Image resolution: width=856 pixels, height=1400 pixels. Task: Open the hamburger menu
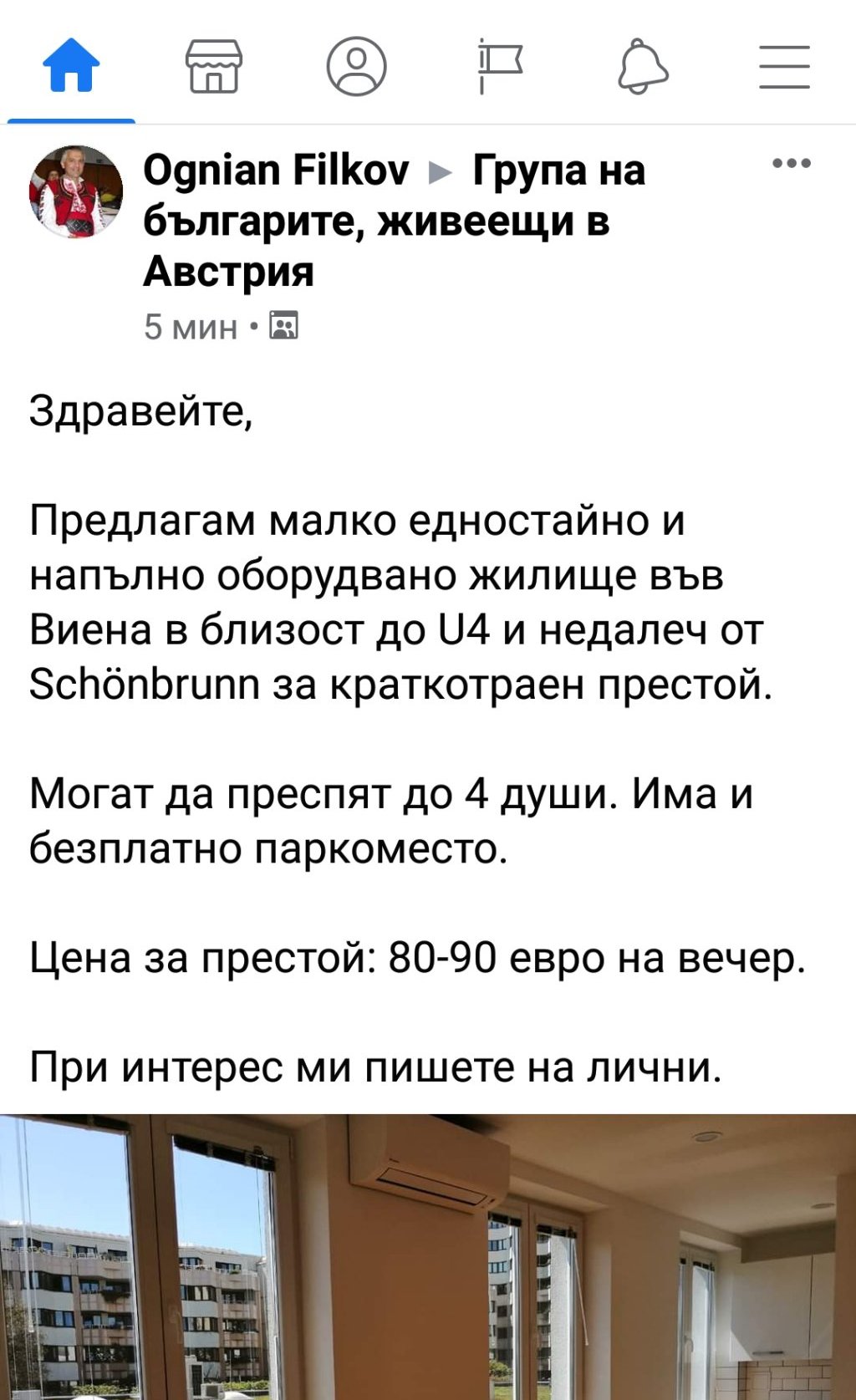coord(784,67)
